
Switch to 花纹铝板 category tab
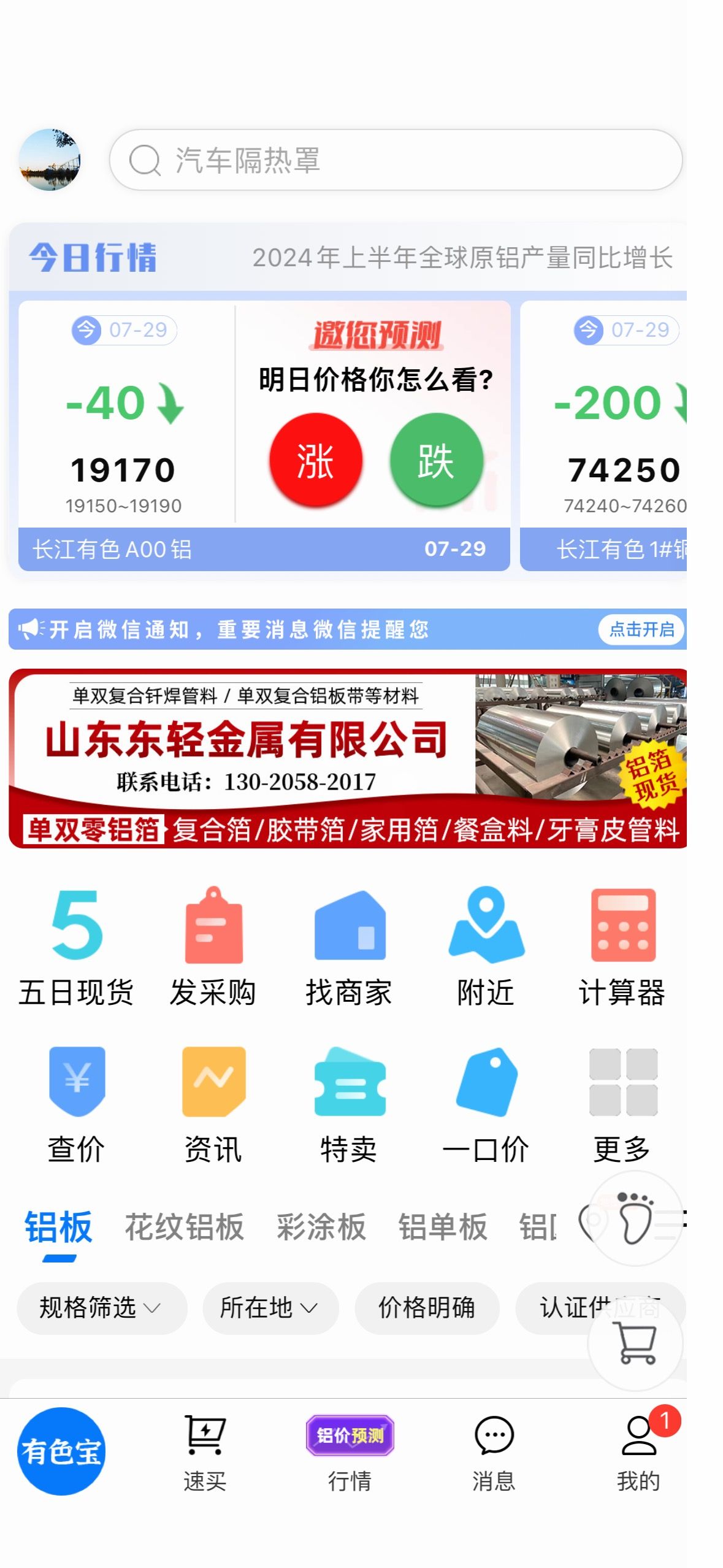(x=185, y=1227)
